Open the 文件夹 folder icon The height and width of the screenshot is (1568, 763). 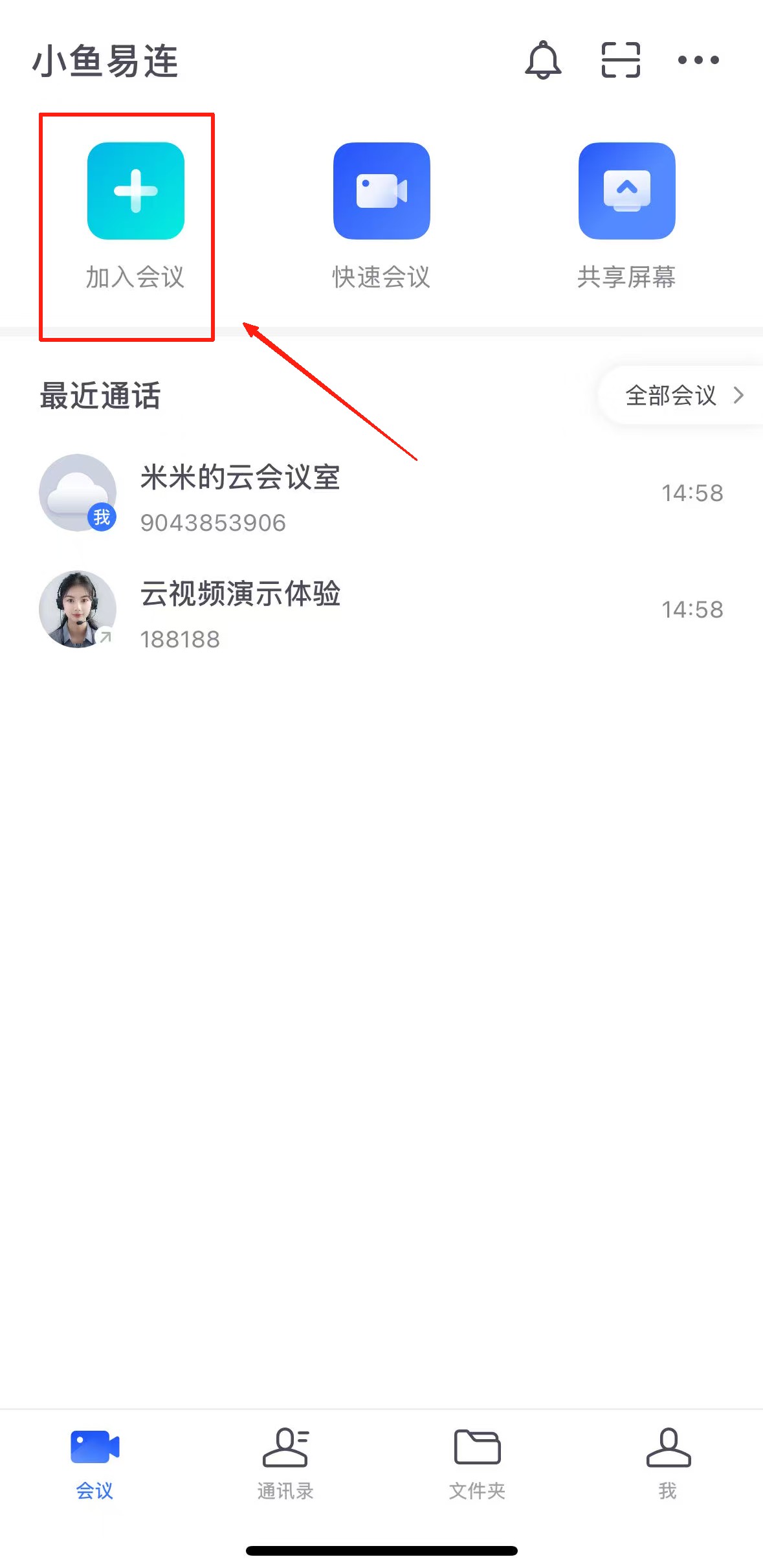pos(476,1446)
